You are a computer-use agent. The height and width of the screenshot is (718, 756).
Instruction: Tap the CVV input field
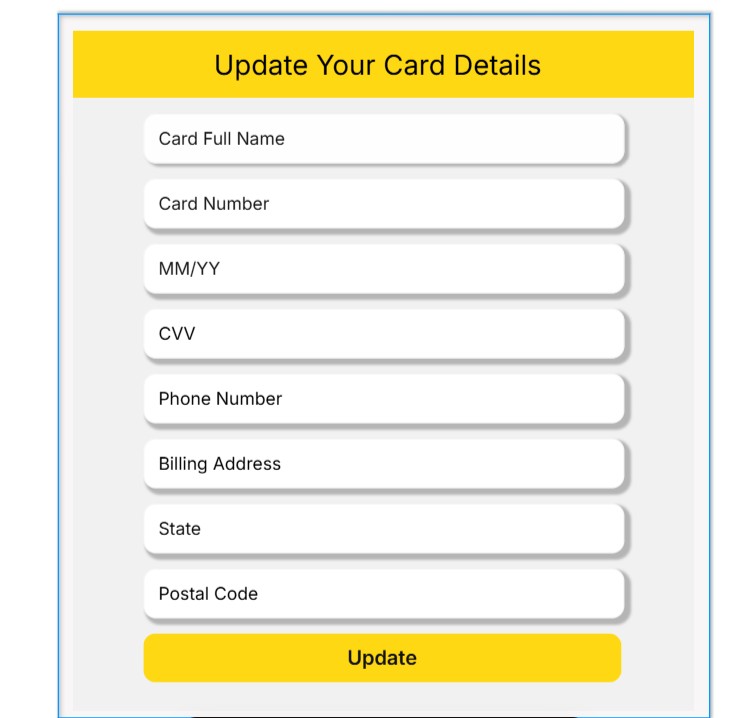tap(384, 333)
